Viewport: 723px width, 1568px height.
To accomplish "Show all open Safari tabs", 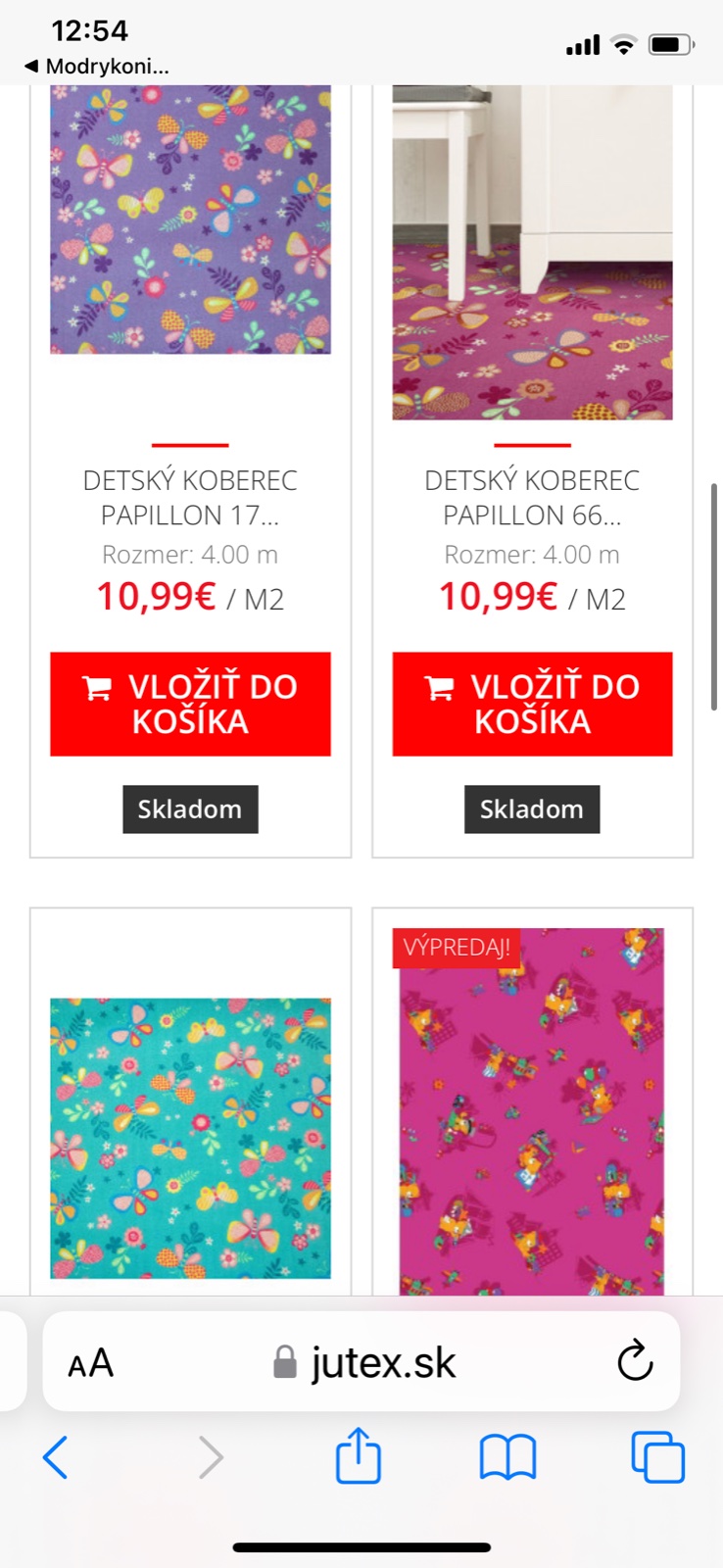I will pyautogui.click(x=657, y=1457).
